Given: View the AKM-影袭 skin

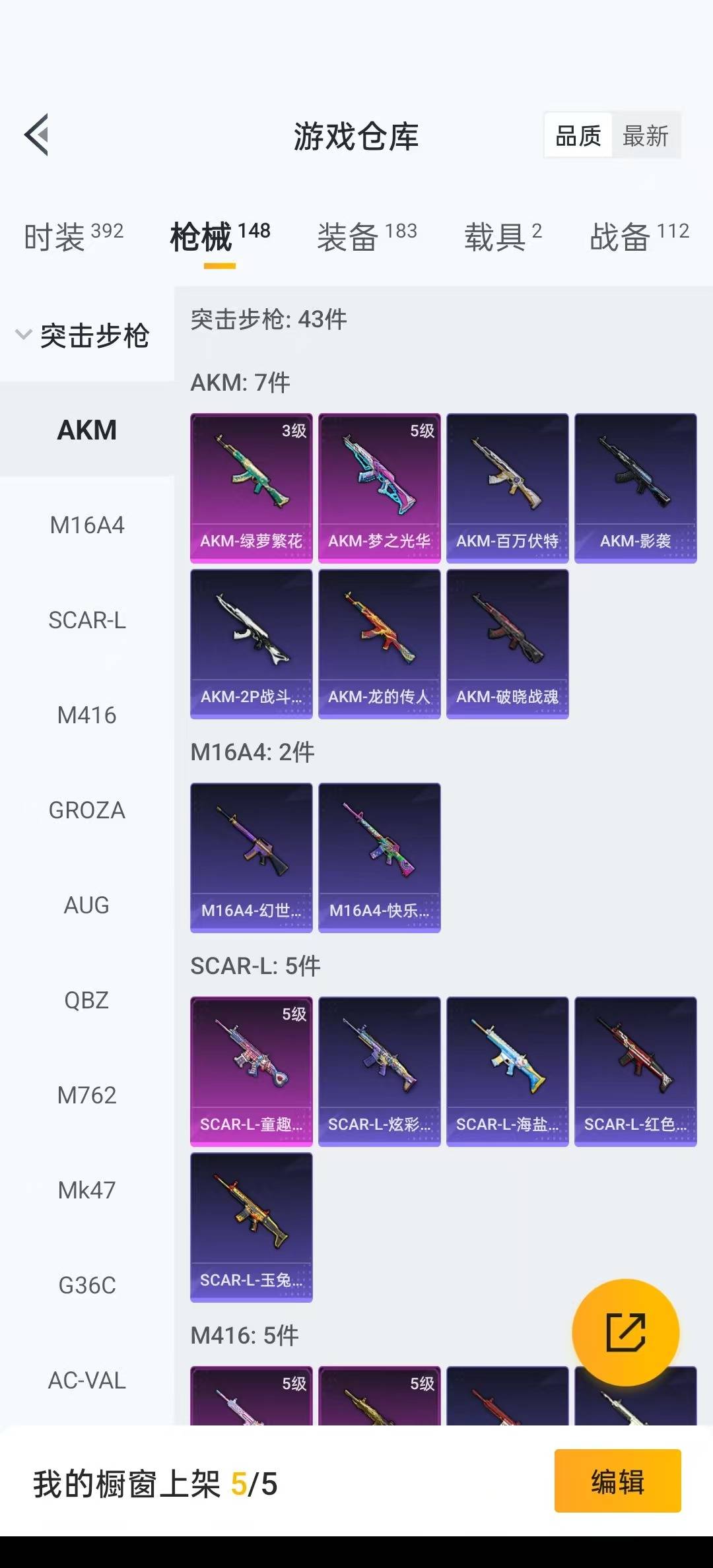Looking at the screenshot, I should (x=636, y=488).
